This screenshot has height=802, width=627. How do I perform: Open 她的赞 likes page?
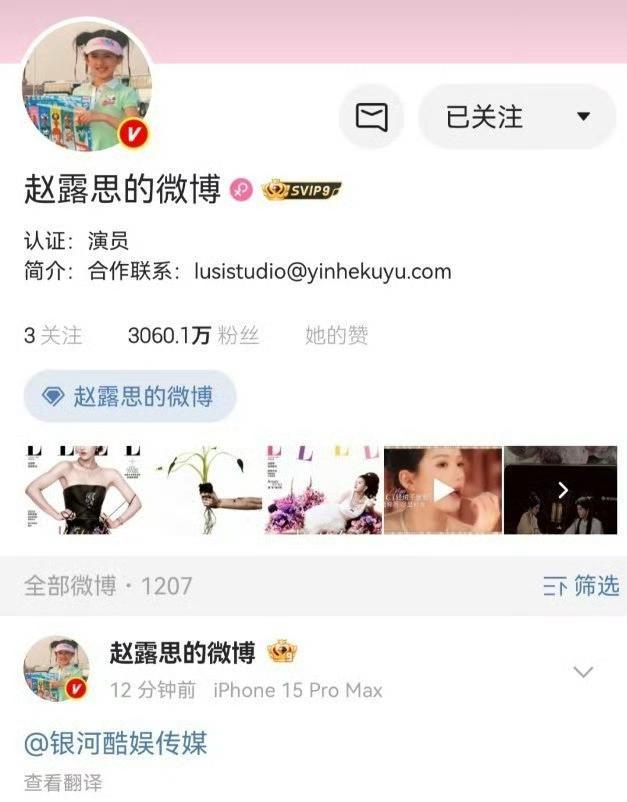[x=336, y=336]
